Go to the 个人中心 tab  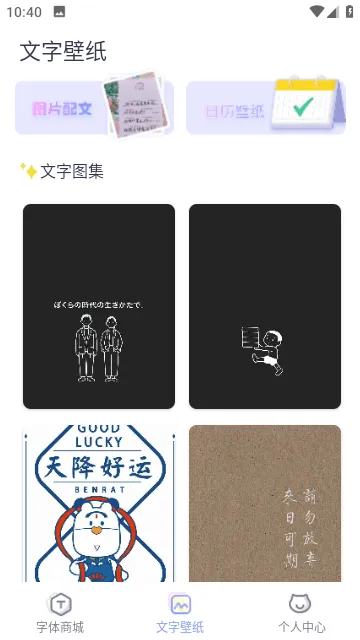(302, 612)
